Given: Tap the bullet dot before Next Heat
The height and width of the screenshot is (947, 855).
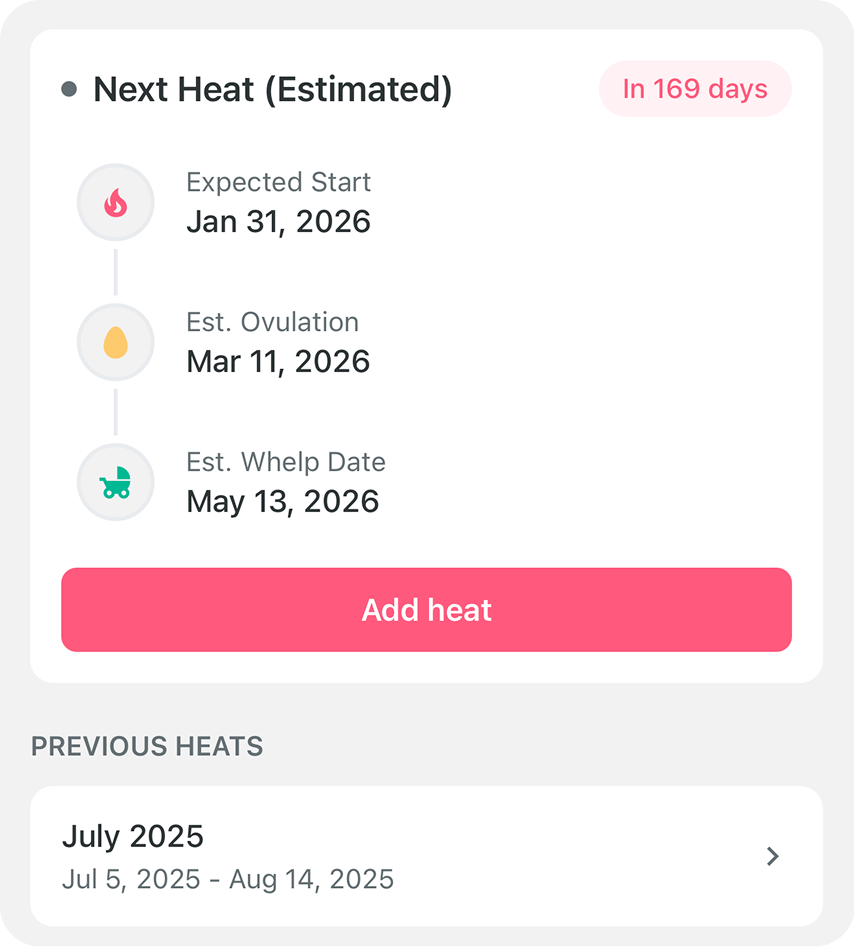Looking at the screenshot, I should click(66, 89).
